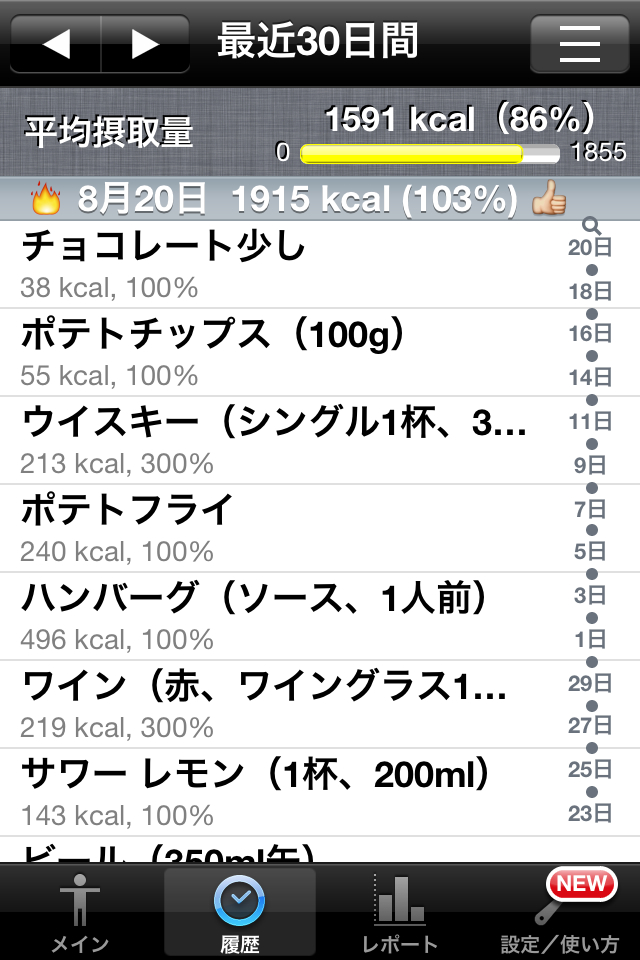640x960 pixels.
Task: Open the チョコレート少し entry
Action: (x=280, y=264)
